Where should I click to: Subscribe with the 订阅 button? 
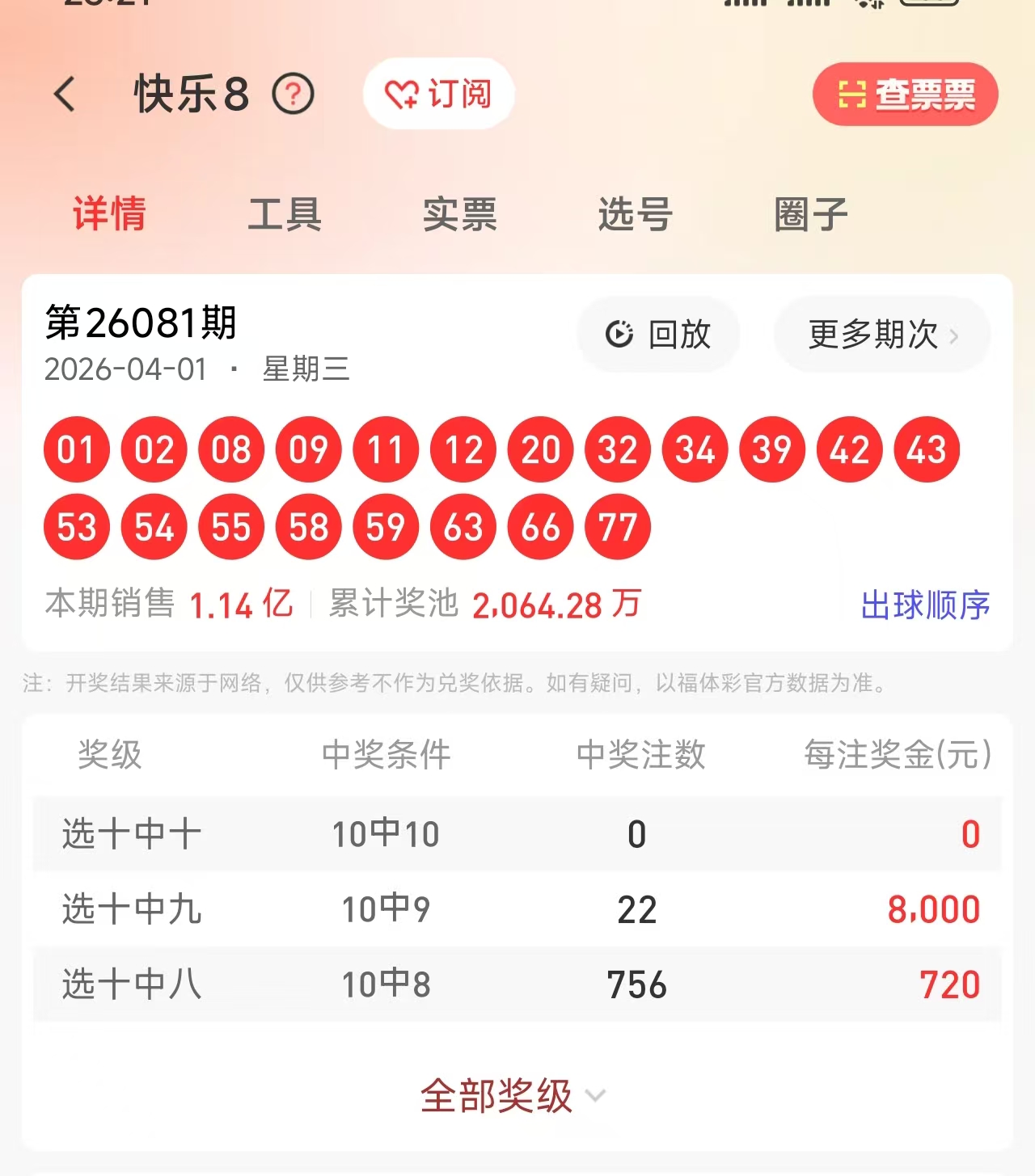point(438,94)
